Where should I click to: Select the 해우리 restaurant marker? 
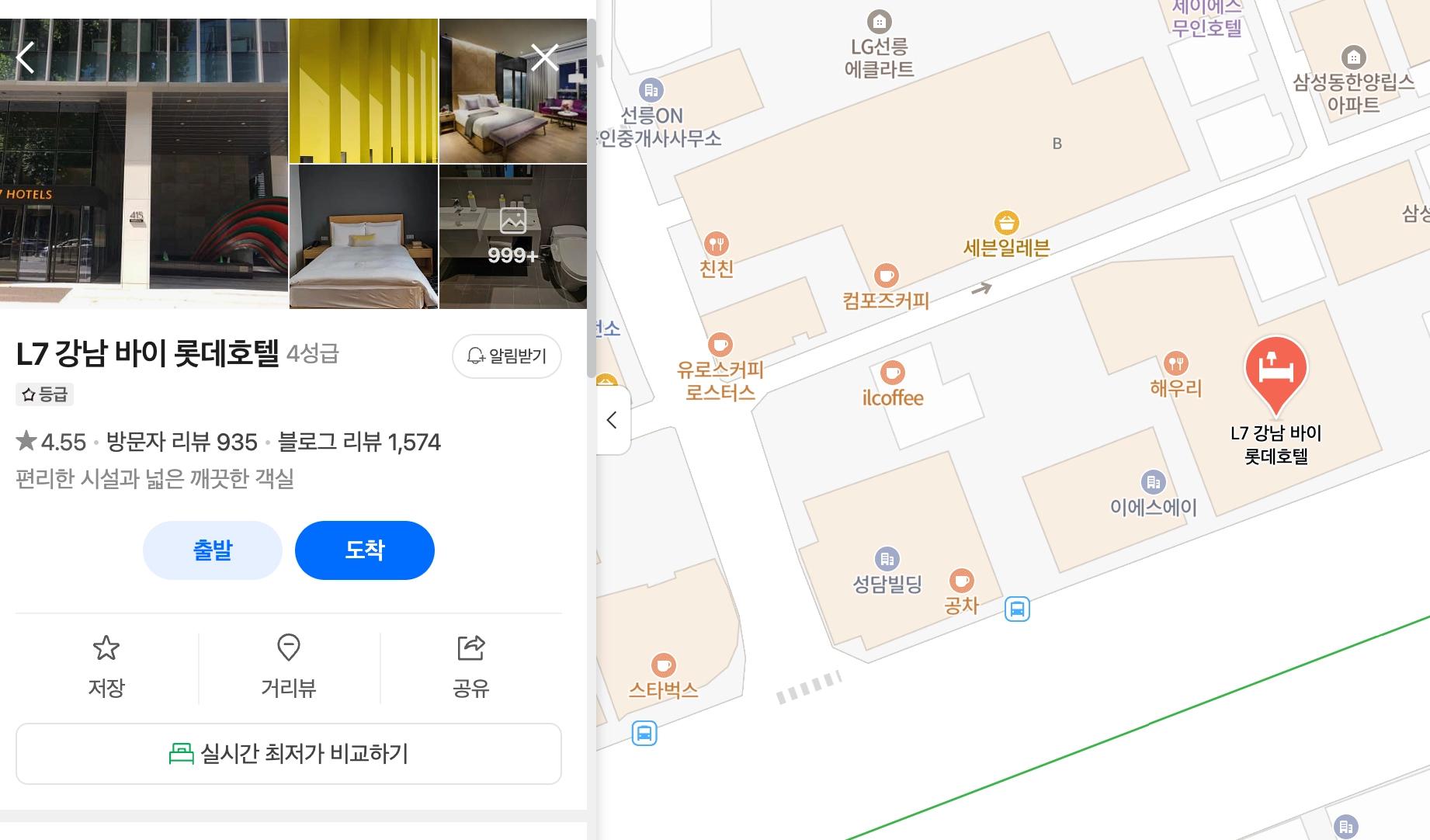[x=1176, y=363]
